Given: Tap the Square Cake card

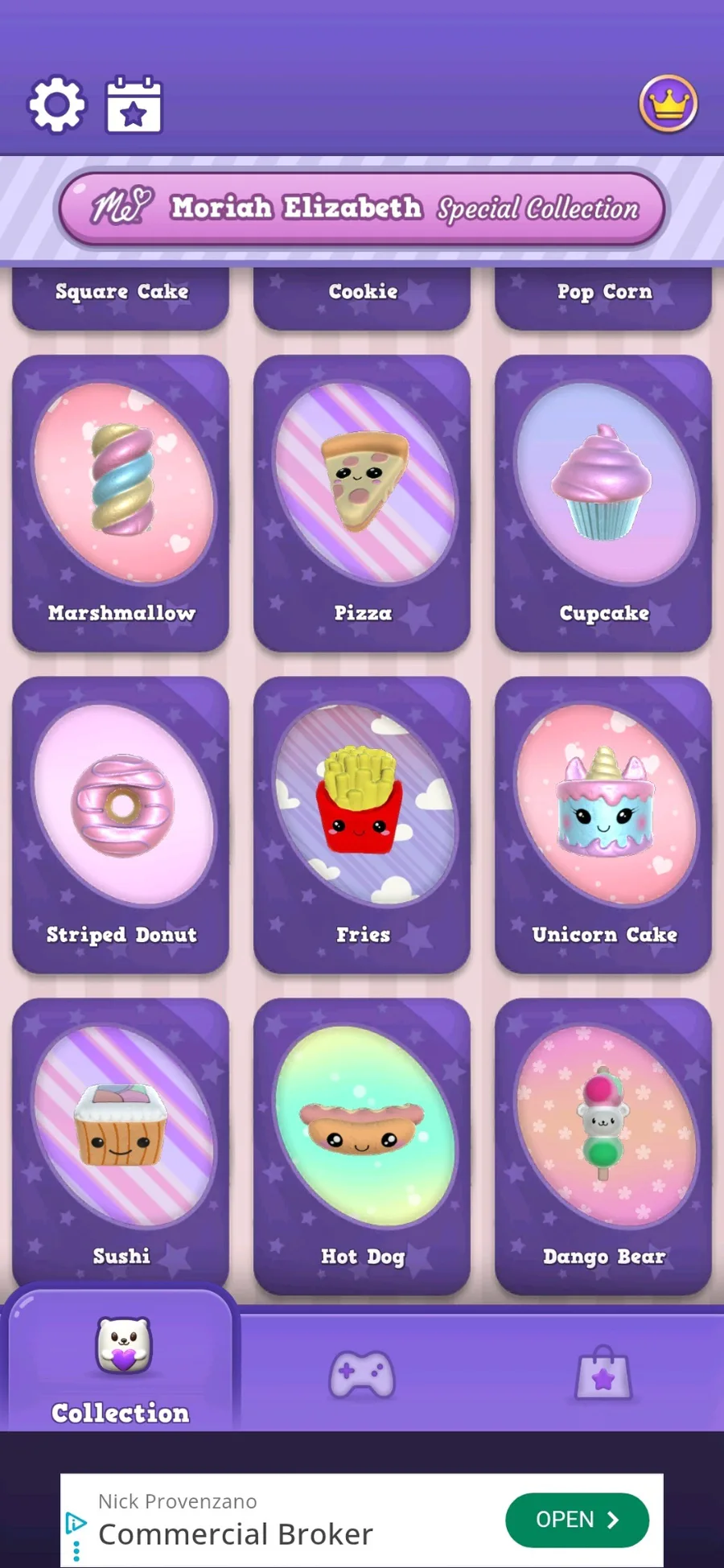Looking at the screenshot, I should pyautogui.click(x=121, y=295).
